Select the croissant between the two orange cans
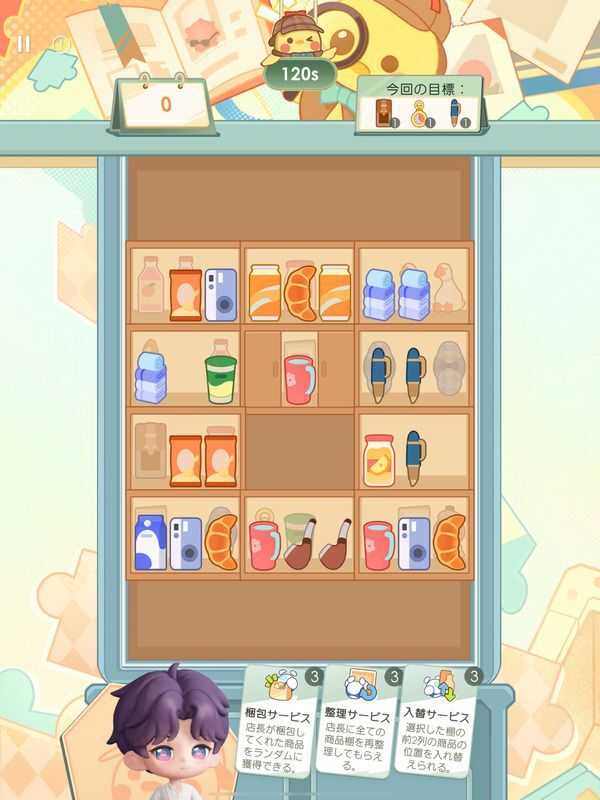600x800 pixels. [x=300, y=291]
